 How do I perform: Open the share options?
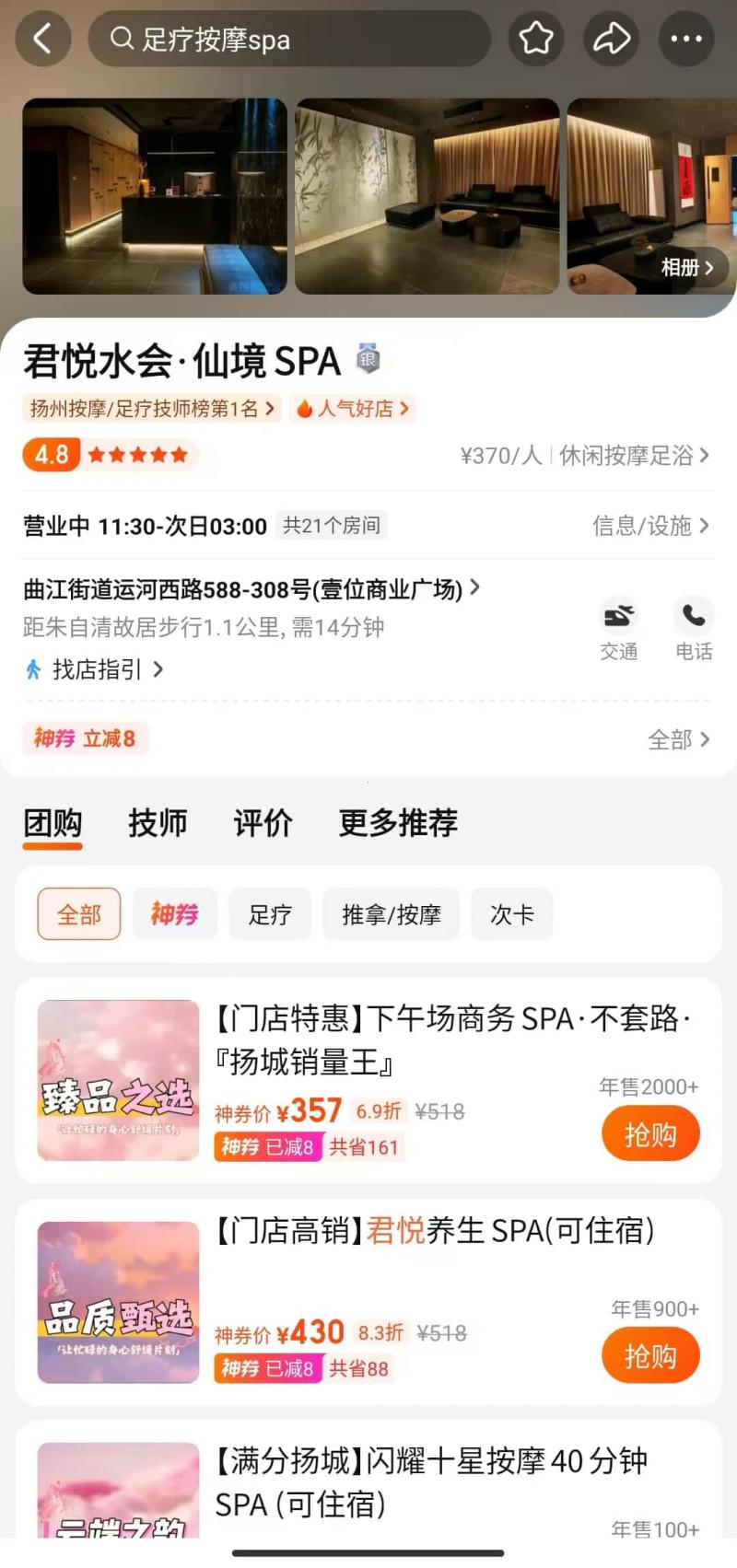coord(611,40)
